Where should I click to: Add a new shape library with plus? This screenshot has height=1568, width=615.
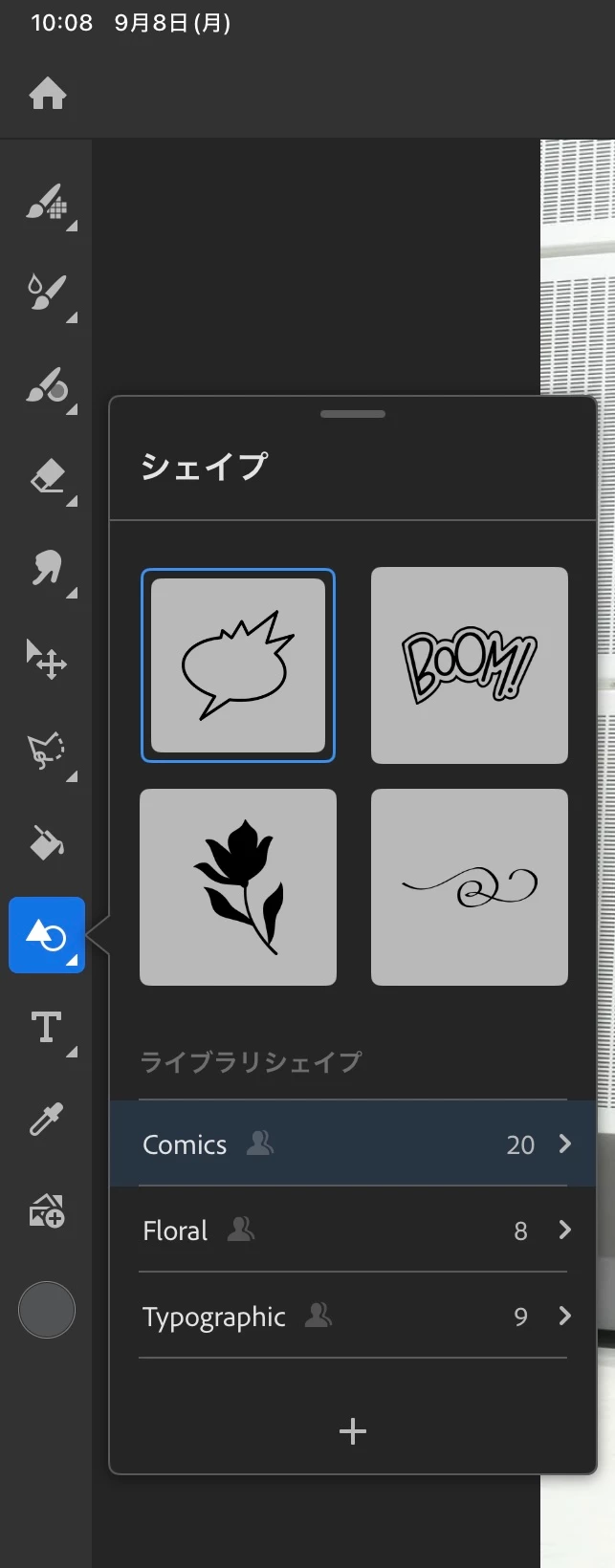353,1430
